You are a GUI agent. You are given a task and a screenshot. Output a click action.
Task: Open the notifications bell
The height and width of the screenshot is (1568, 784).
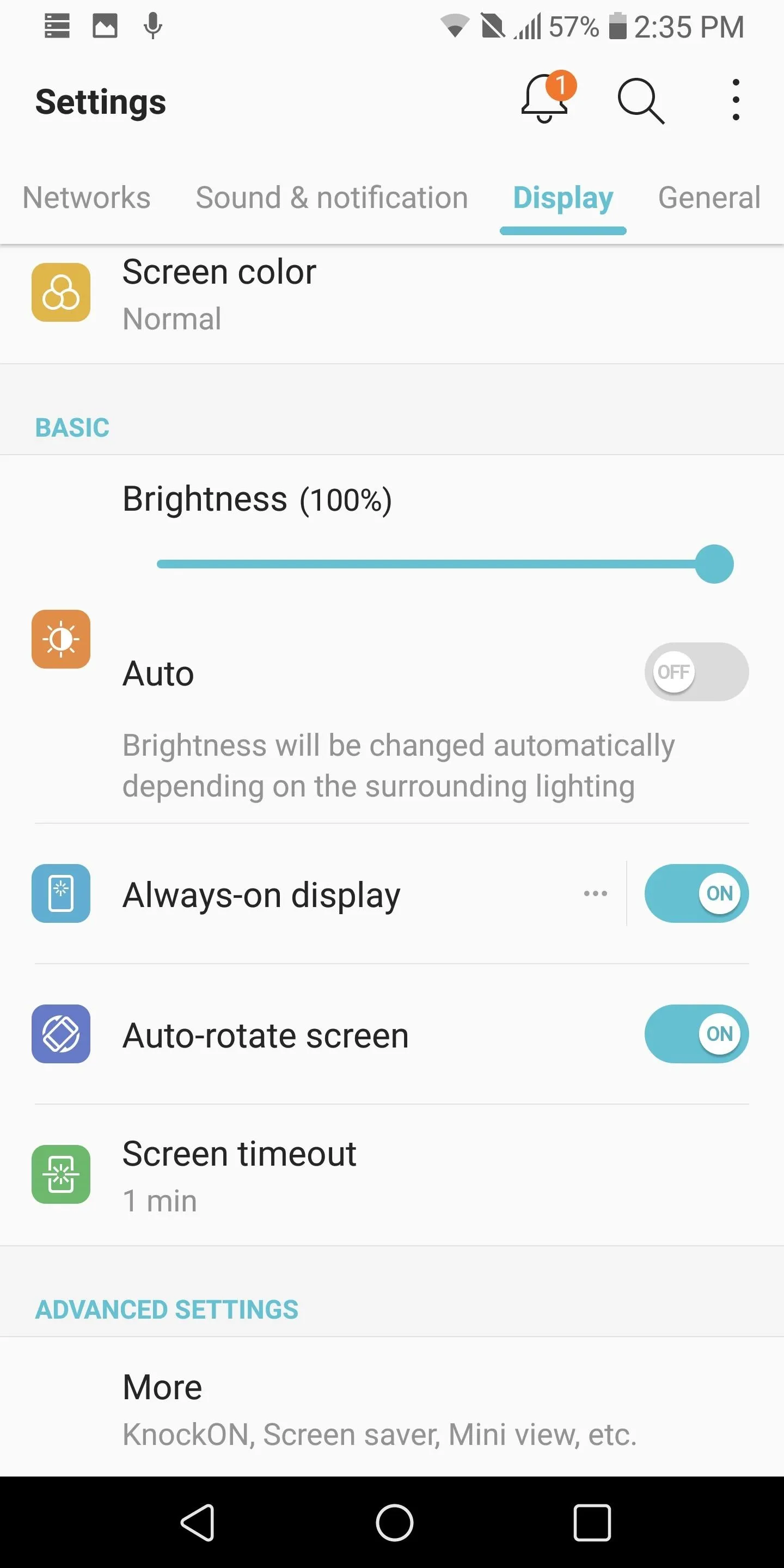[547, 97]
